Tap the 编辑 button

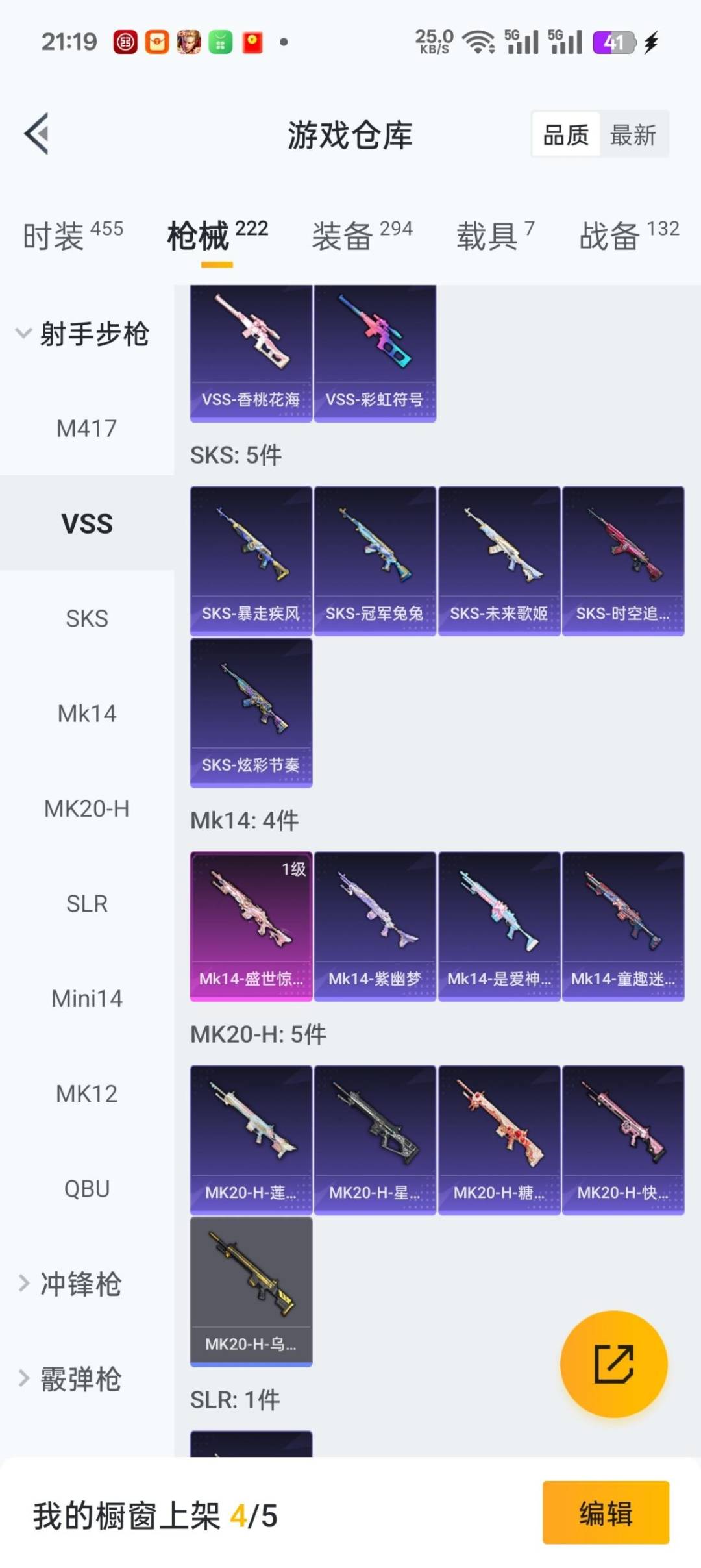(605, 1512)
